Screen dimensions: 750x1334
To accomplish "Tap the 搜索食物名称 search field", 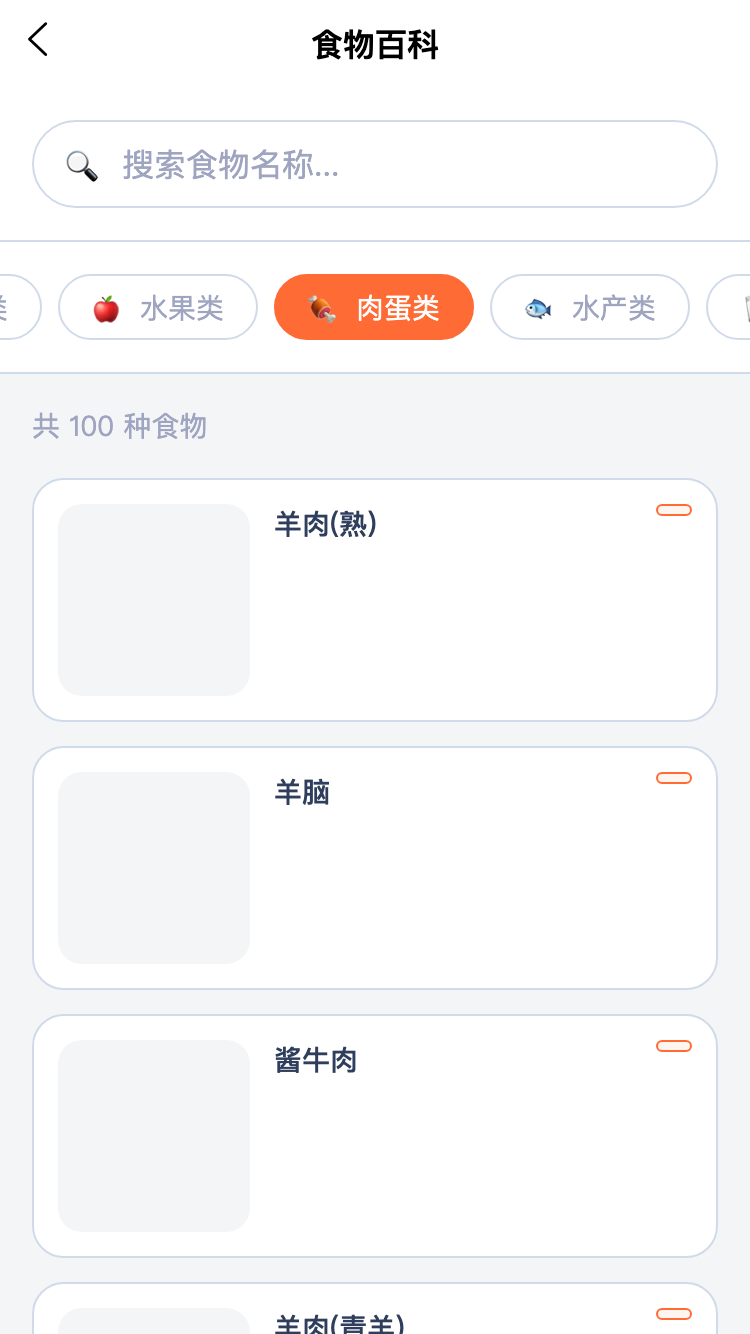I will coord(375,164).
